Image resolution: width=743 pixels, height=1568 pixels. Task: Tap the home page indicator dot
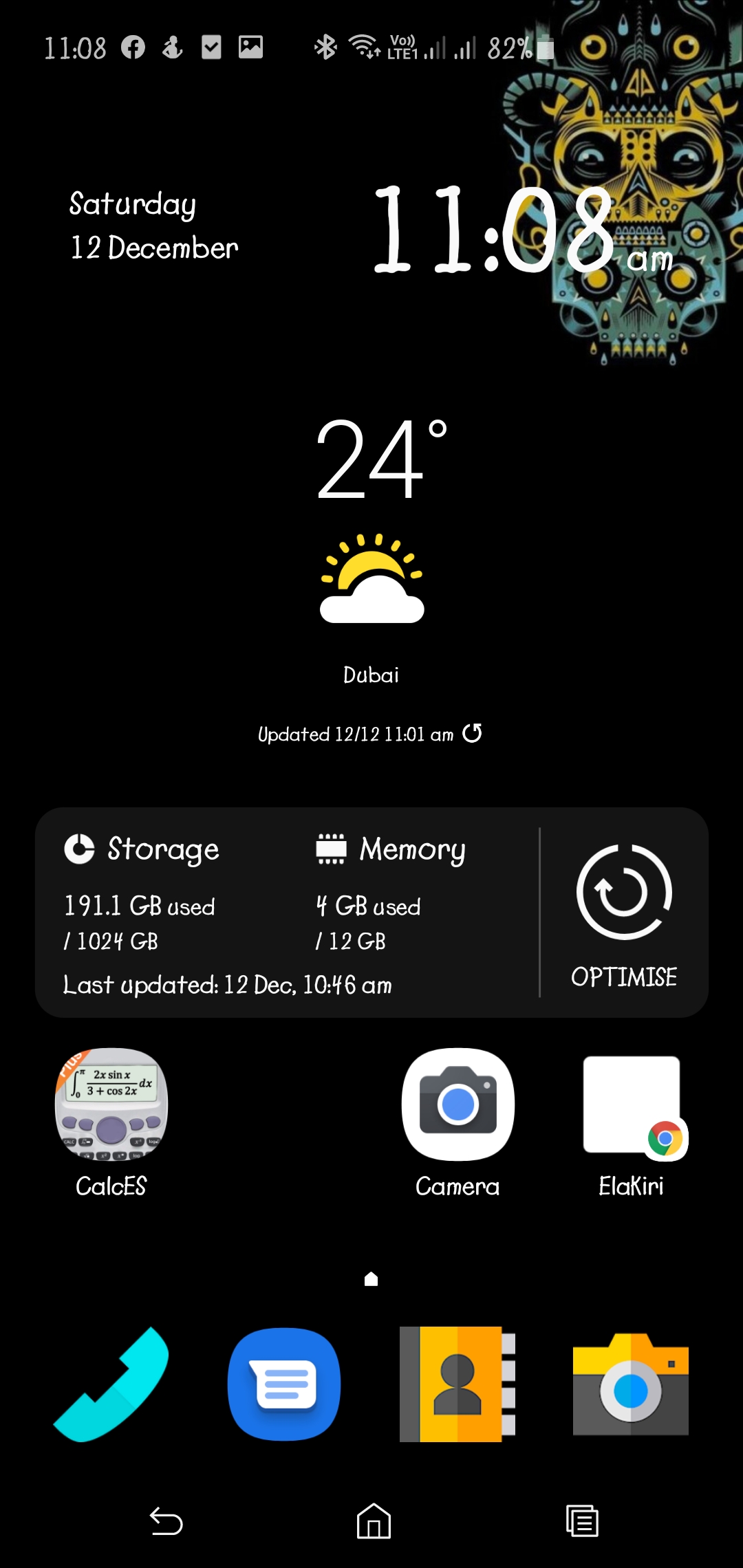pyautogui.click(x=371, y=1278)
